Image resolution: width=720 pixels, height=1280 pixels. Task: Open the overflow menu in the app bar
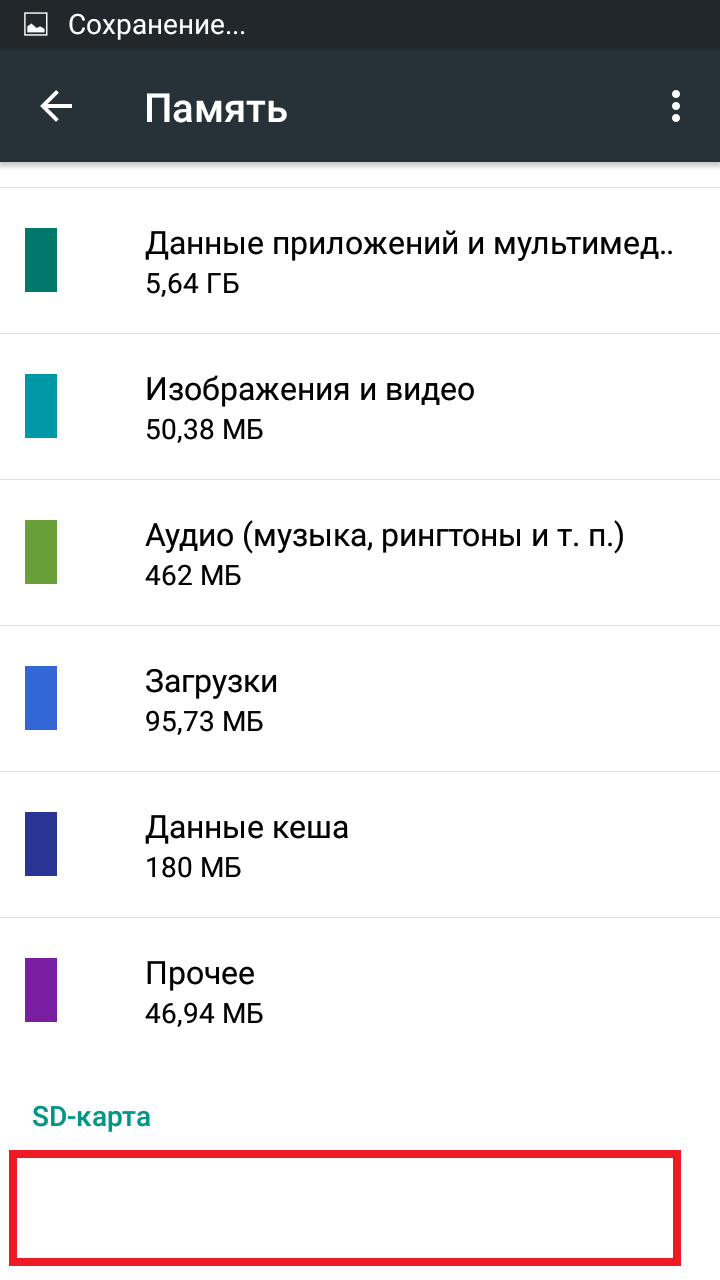pos(677,107)
